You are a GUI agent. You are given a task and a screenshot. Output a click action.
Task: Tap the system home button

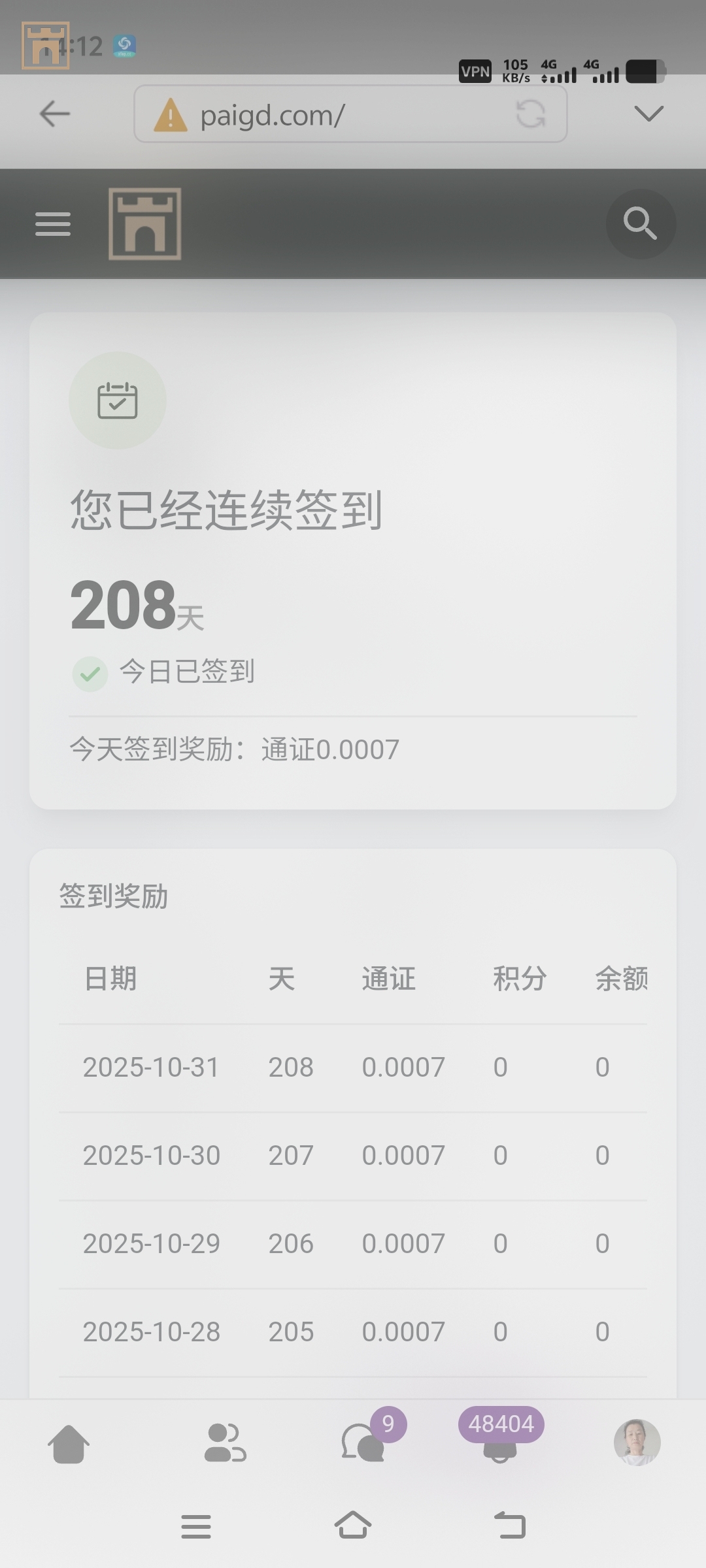tap(353, 1526)
